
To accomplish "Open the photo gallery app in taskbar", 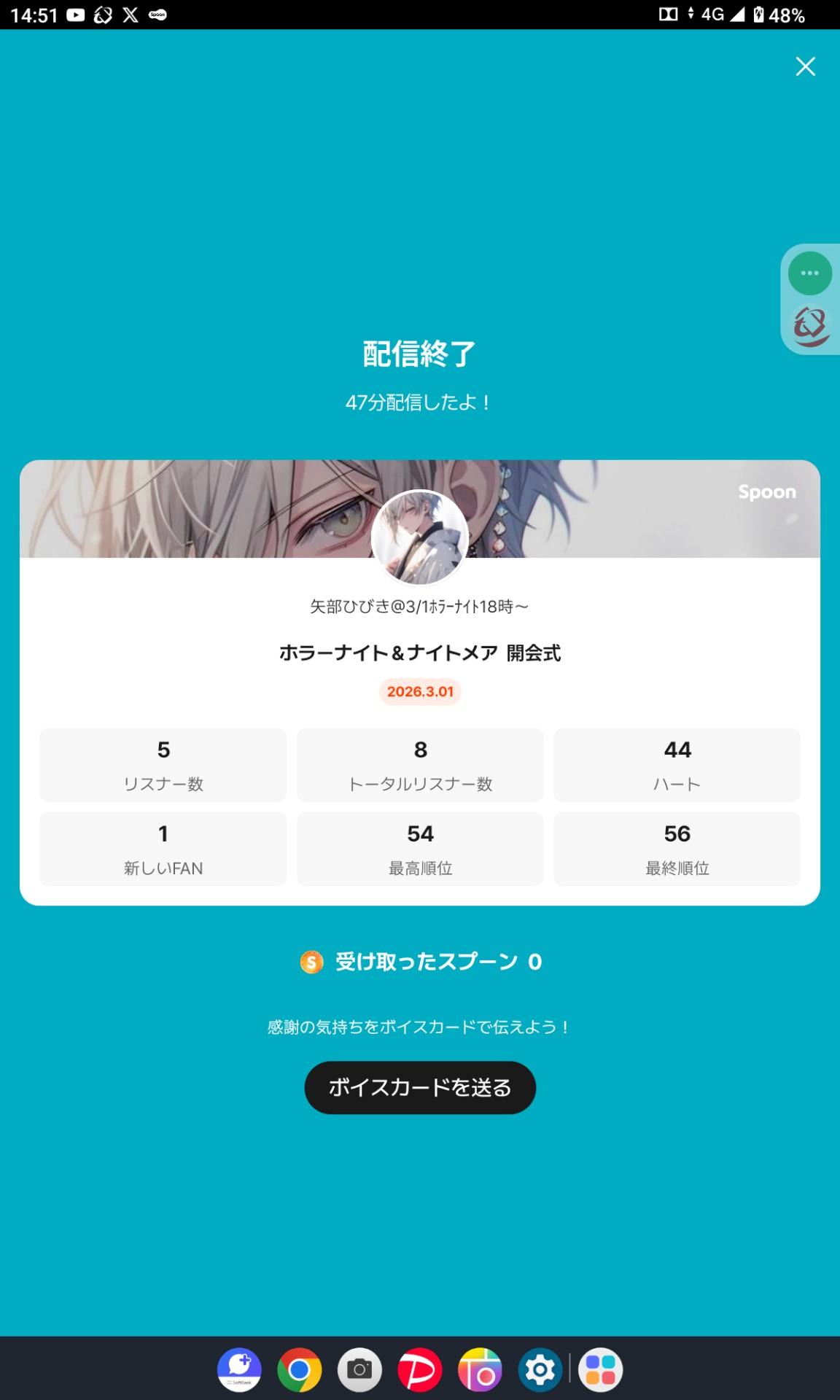I will (x=480, y=1370).
